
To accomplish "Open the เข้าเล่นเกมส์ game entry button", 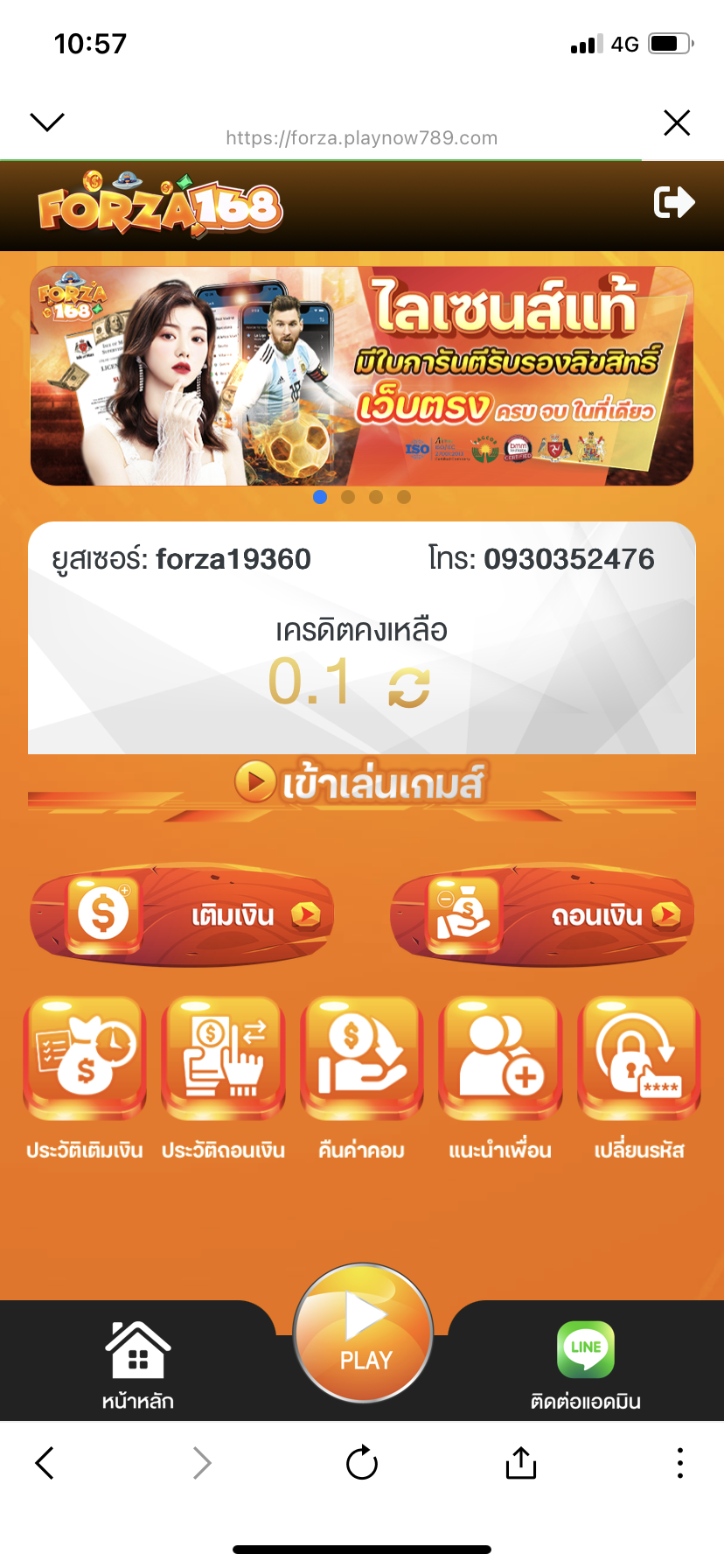I will 360,783.
